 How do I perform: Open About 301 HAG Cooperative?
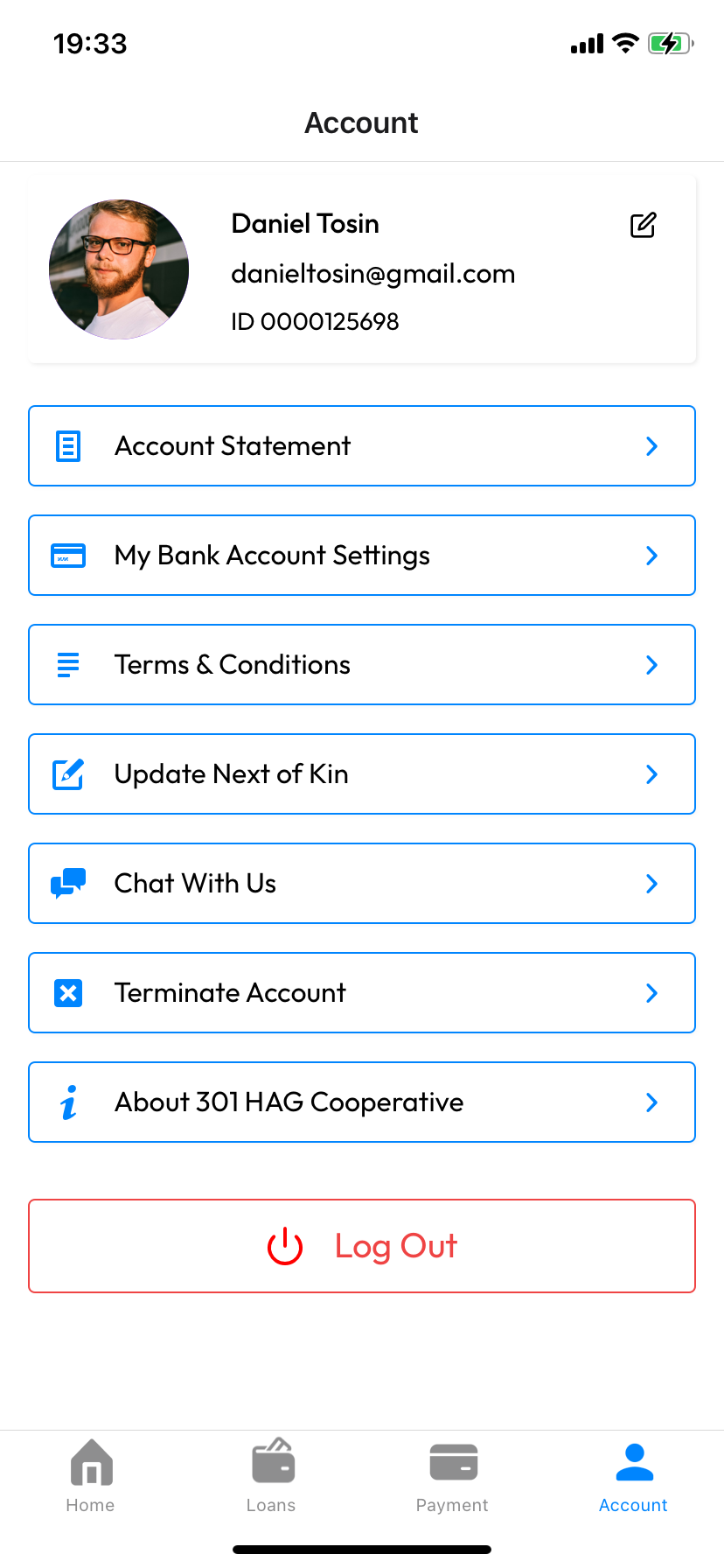362,1102
